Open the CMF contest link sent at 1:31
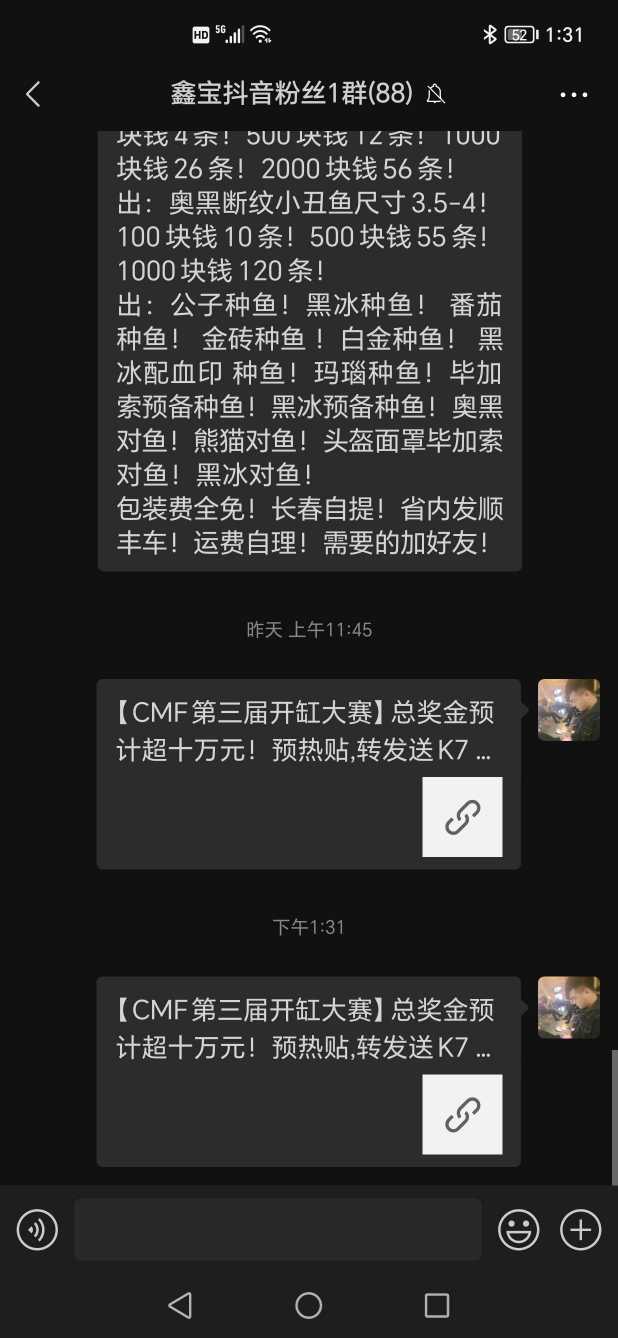 coord(308,1070)
